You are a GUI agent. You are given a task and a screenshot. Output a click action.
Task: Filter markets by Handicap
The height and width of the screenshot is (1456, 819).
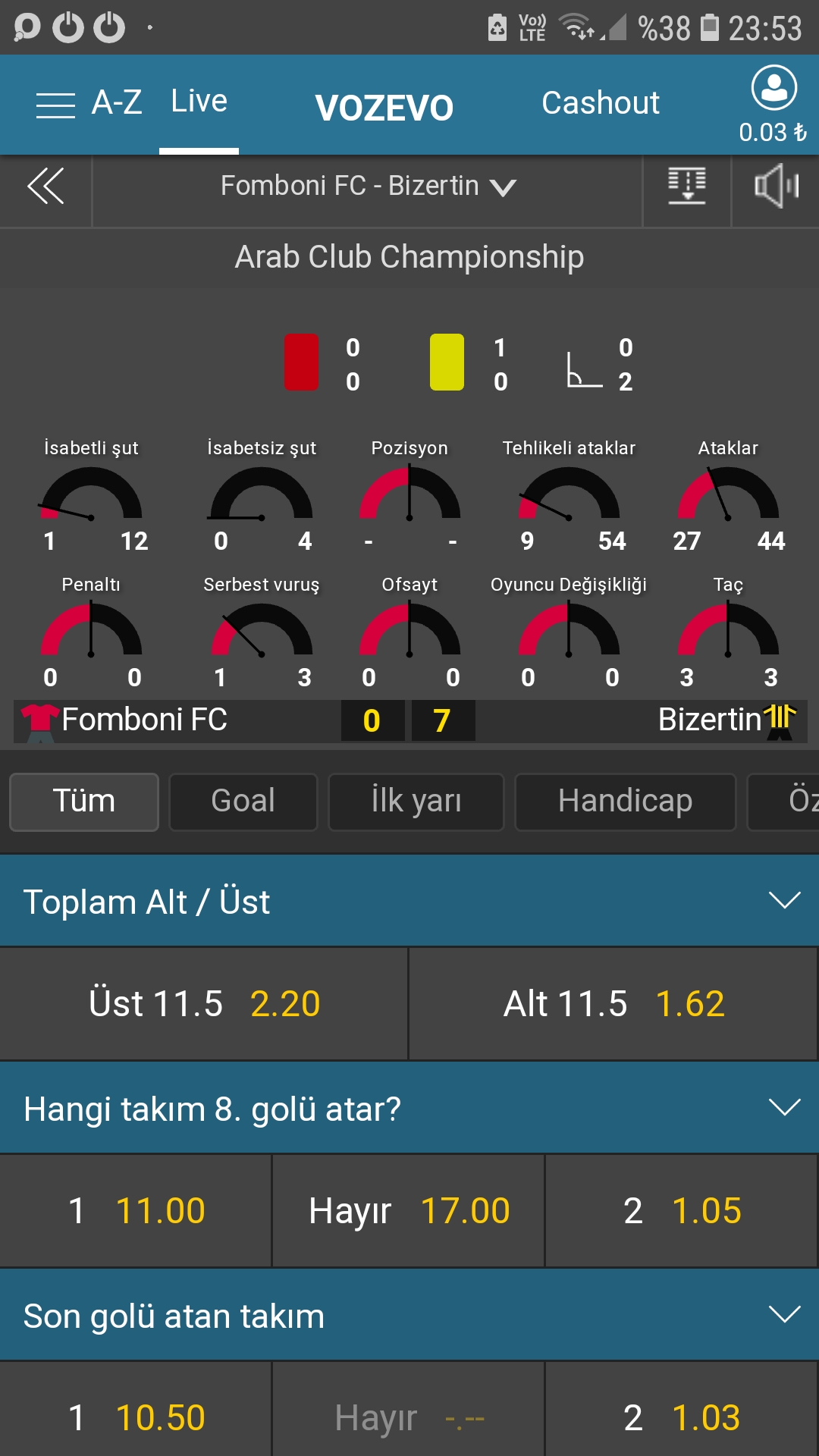pyautogui.click(x=625, y=802)
